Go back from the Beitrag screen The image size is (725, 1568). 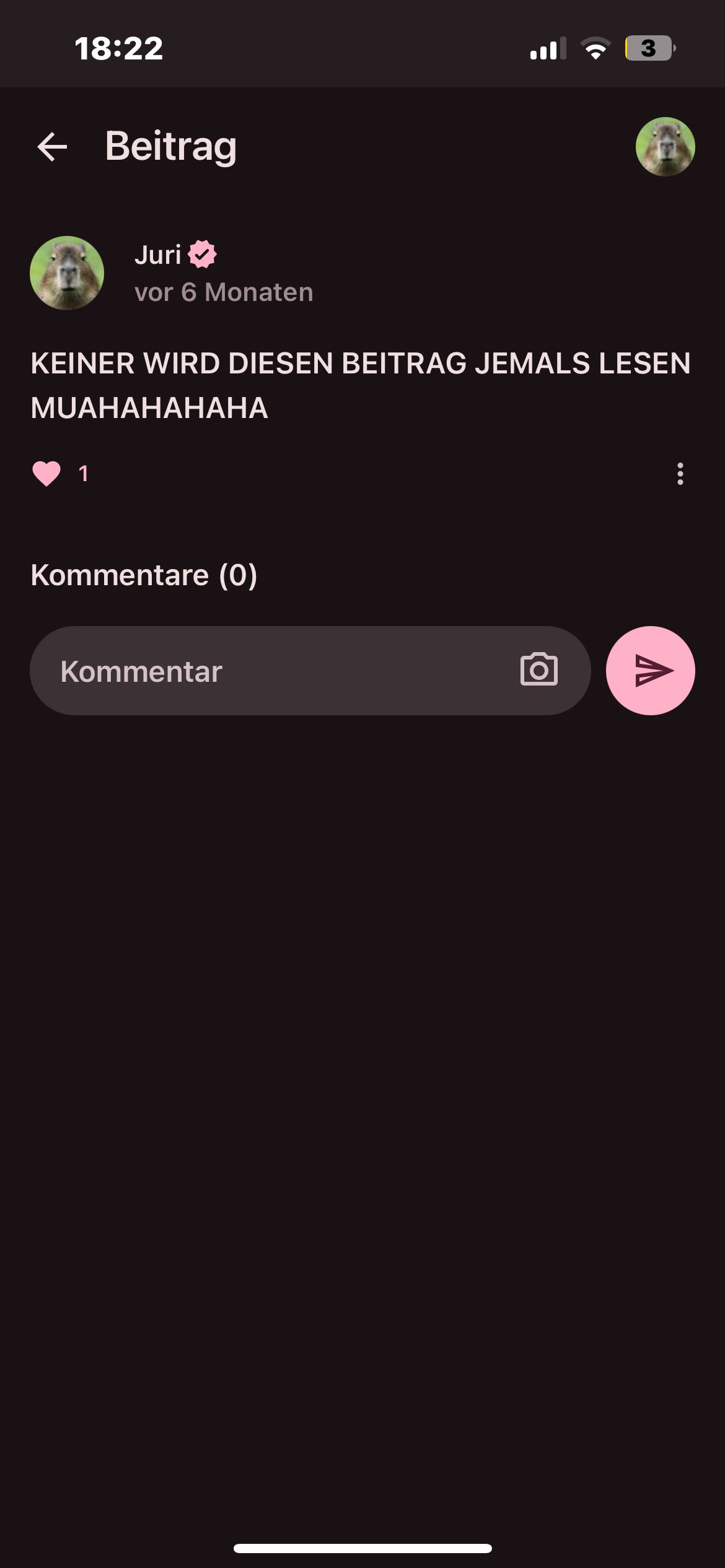pos(52,147)
